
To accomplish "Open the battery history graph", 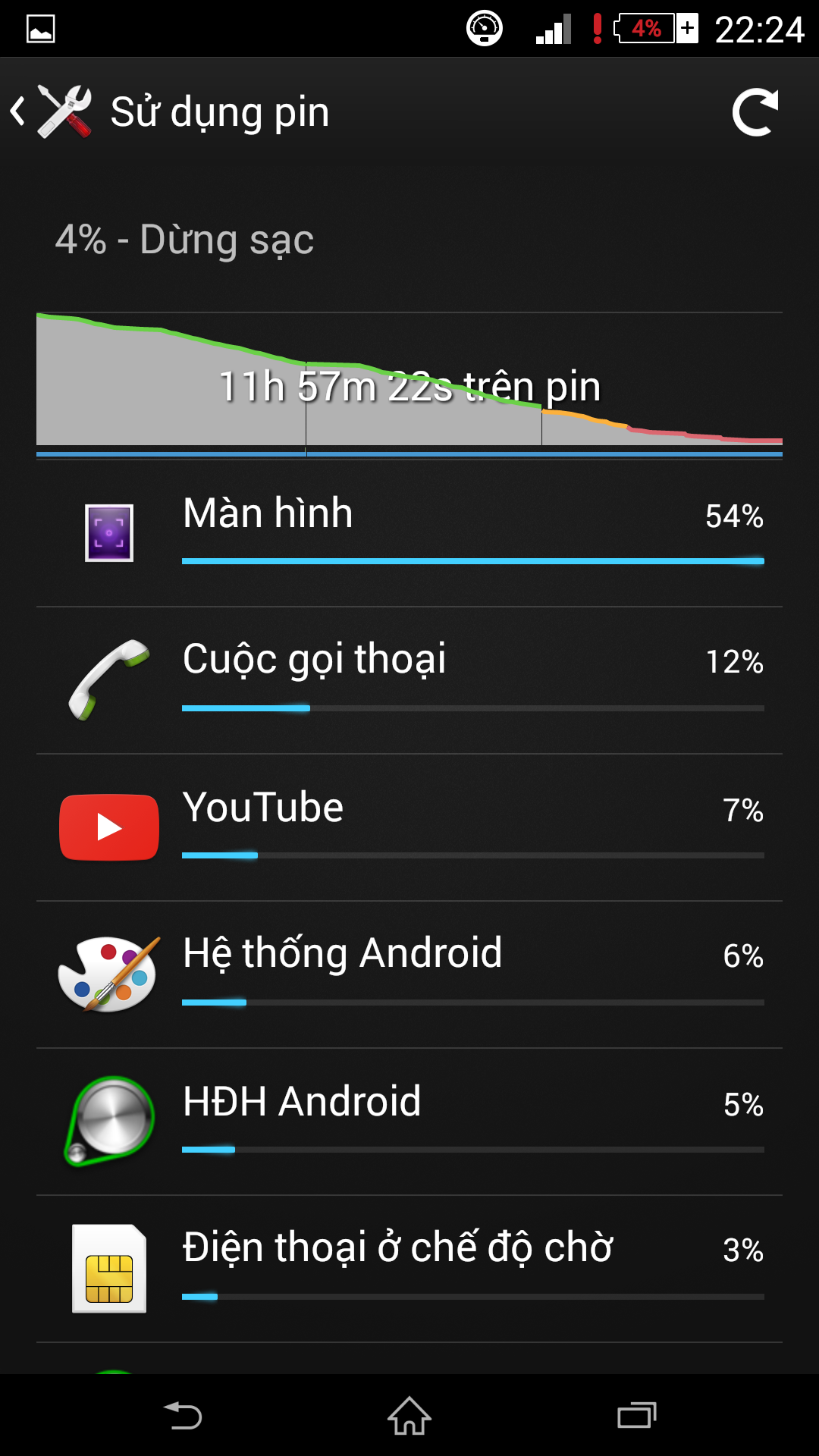I will point(409,384).
